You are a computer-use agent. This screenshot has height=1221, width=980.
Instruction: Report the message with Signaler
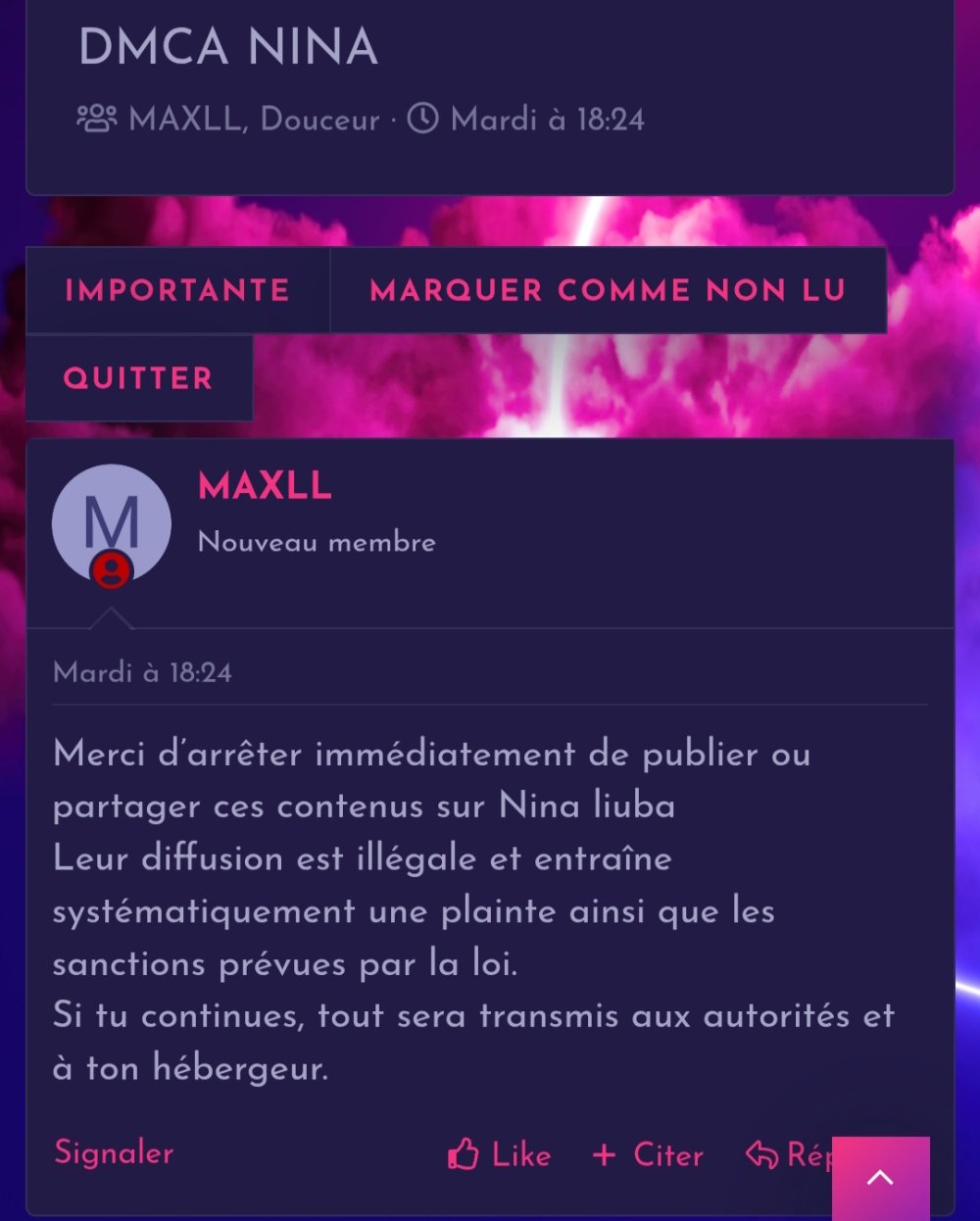114,1153
